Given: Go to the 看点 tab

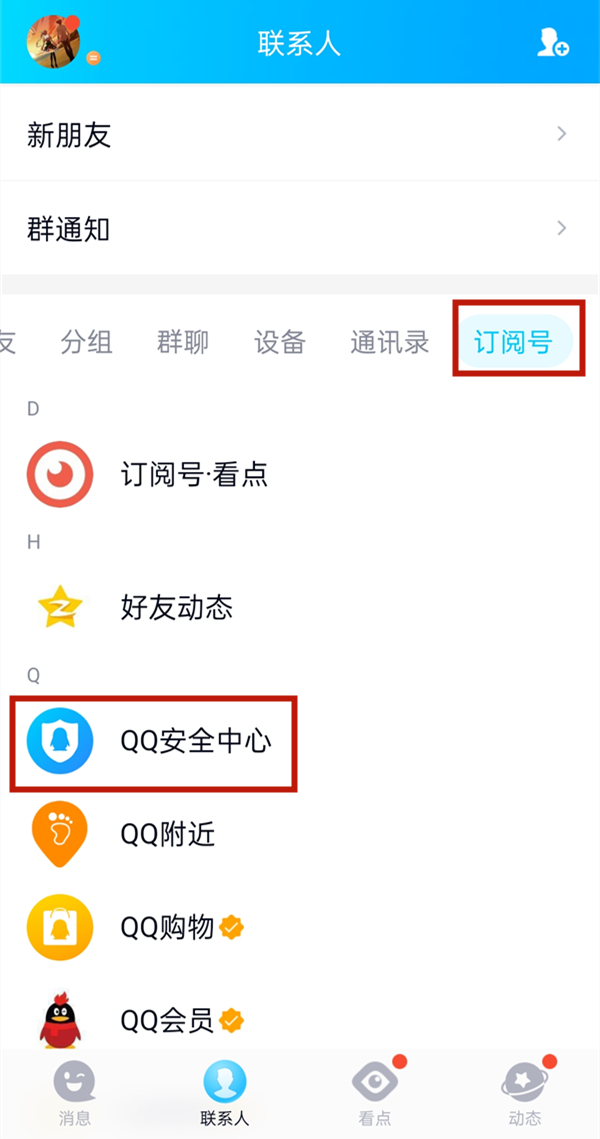Looking at the screenshot, I should click(375, 1092).
